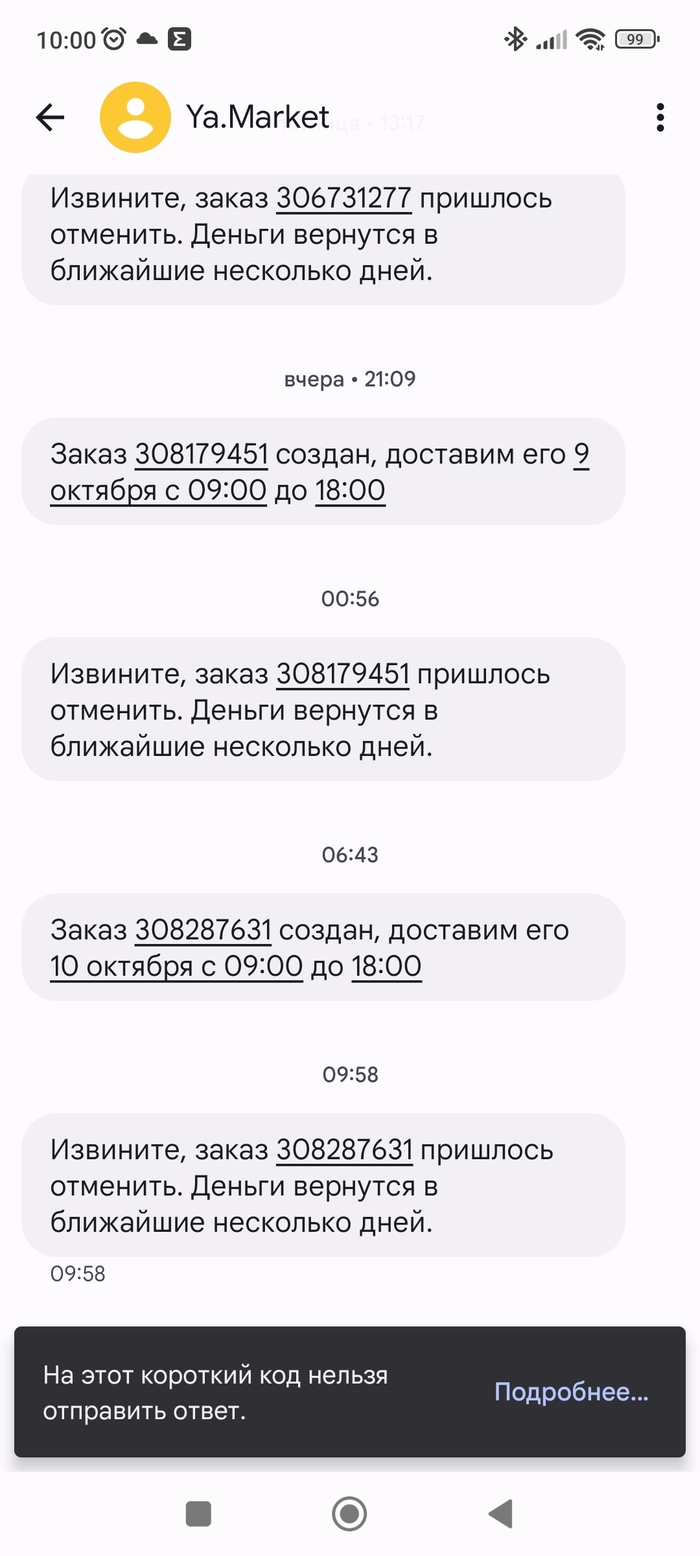Tap the system home button

pyautogui.click(x=349, y=1514)
